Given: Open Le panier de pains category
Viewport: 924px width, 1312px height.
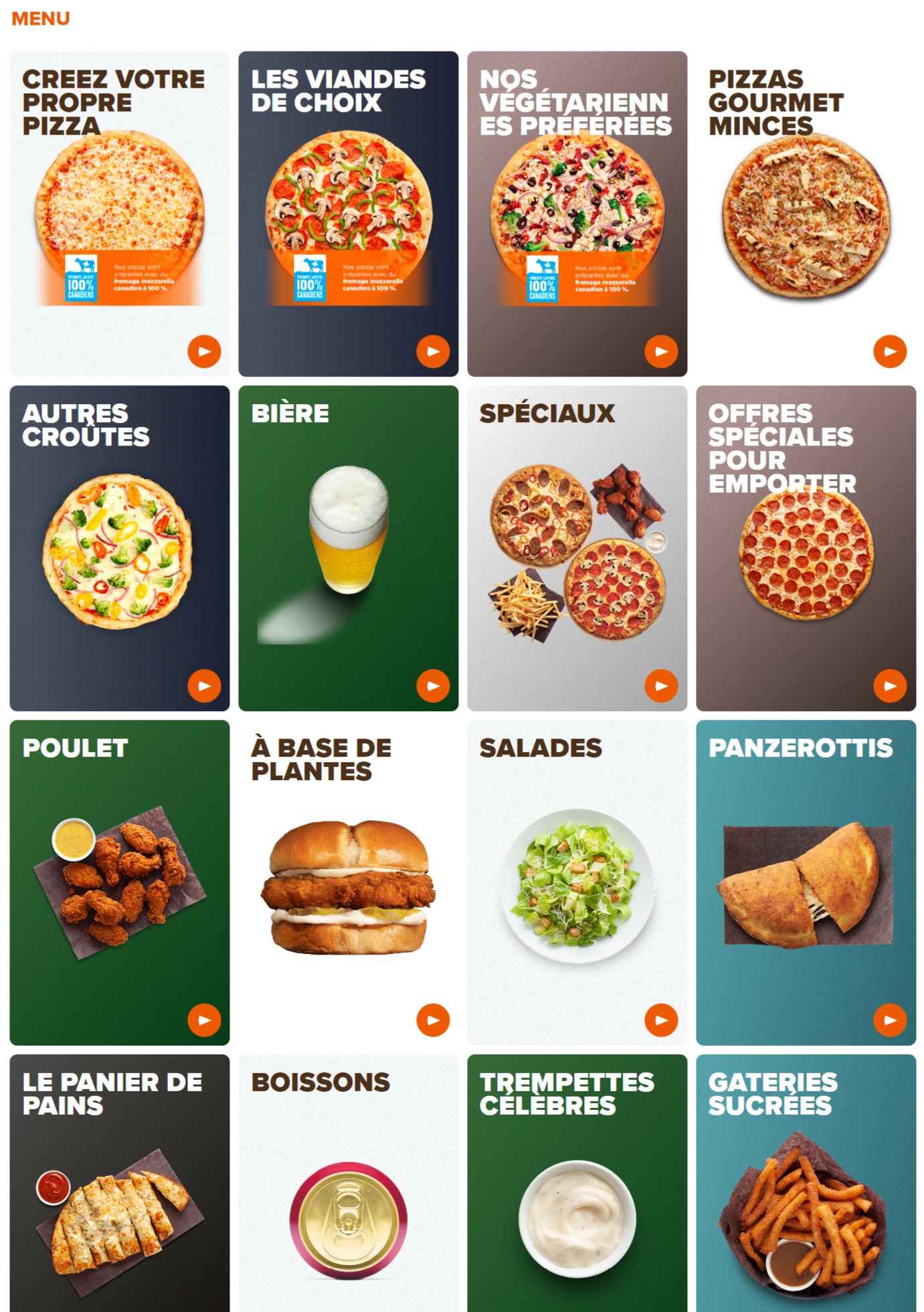Looking at the screenshot, I should pyautogui.click(x=120, y=1184).
